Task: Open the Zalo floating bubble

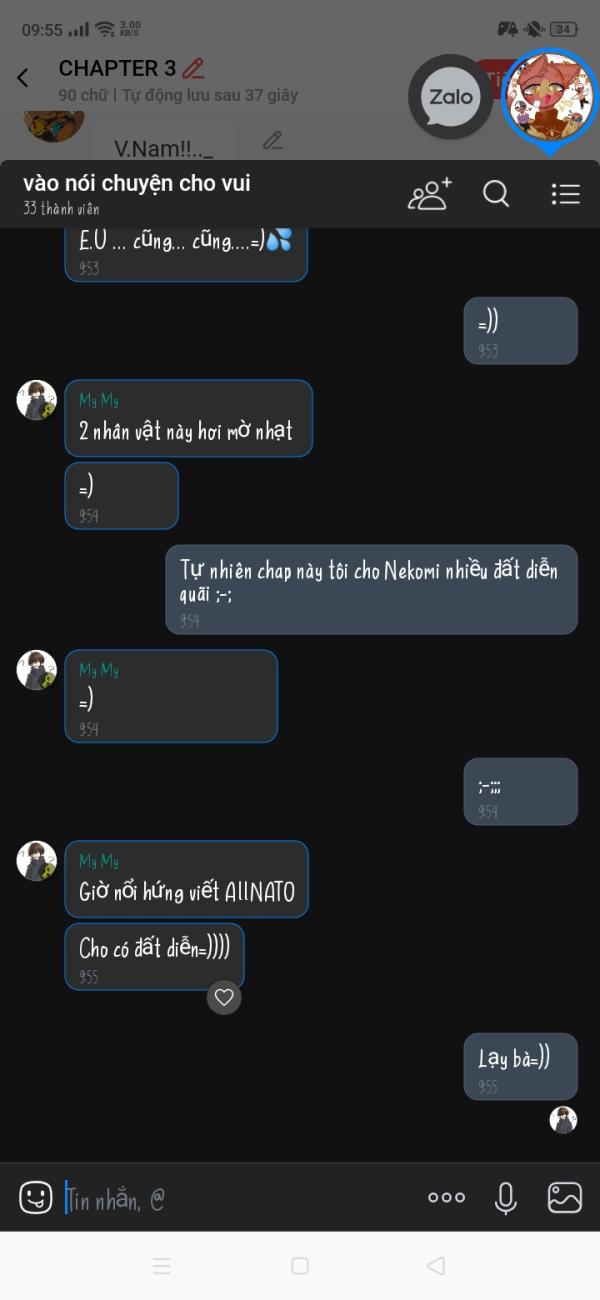Action: 451,97
